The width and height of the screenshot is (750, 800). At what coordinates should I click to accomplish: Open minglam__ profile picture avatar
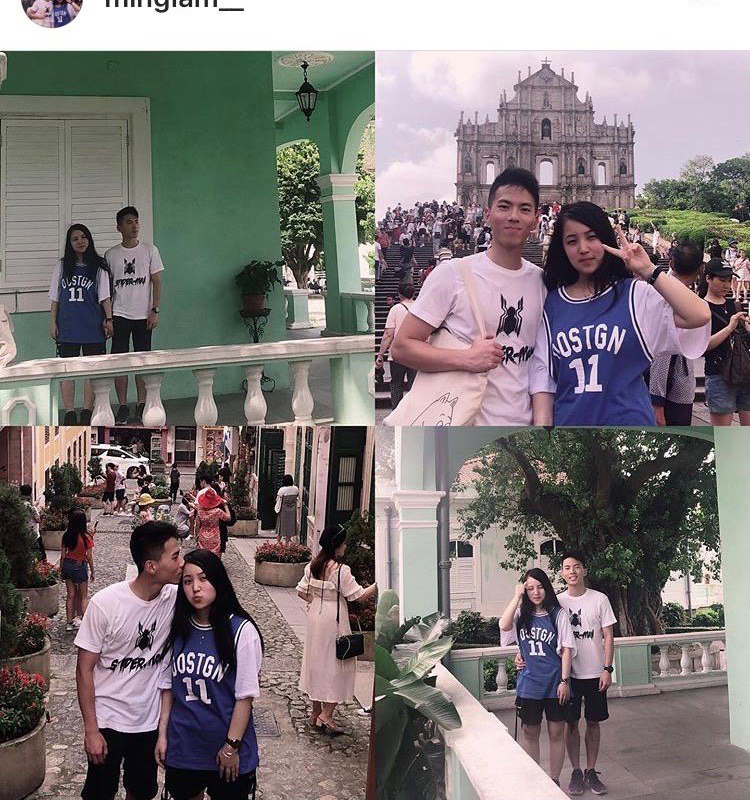click(x=52, y=9)
